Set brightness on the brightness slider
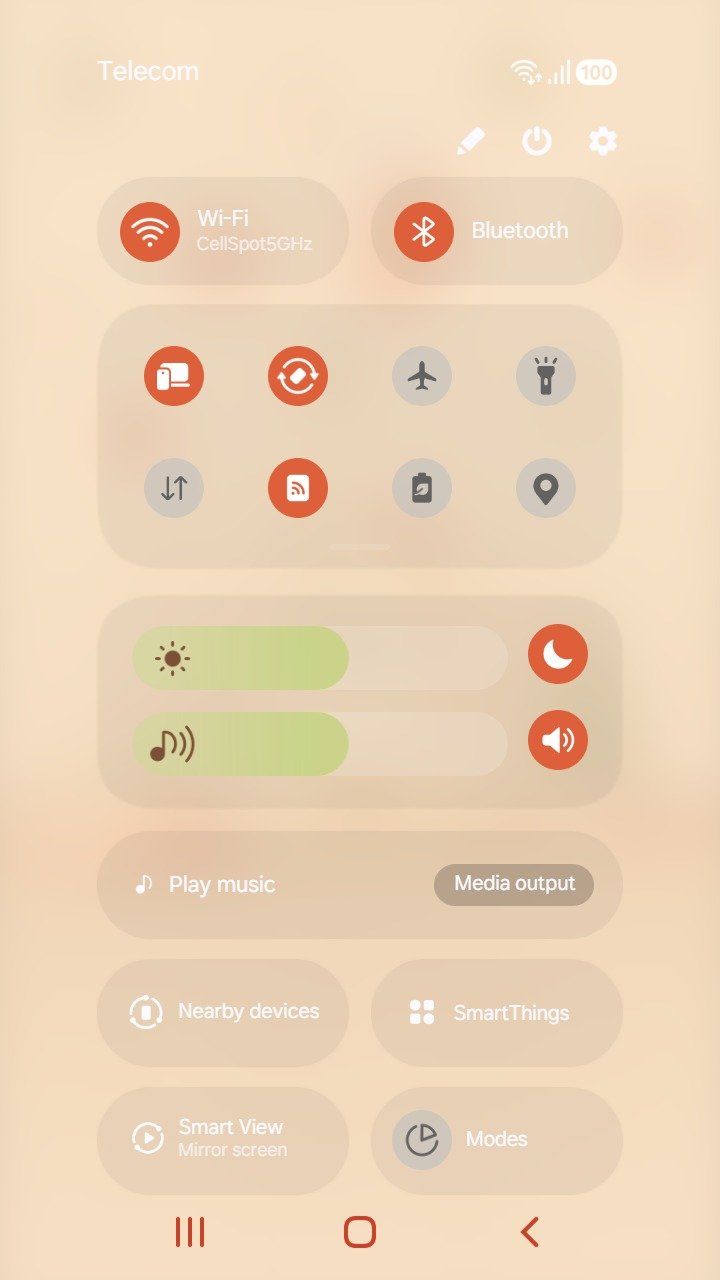720x1280 pixels. click(320, 658)
